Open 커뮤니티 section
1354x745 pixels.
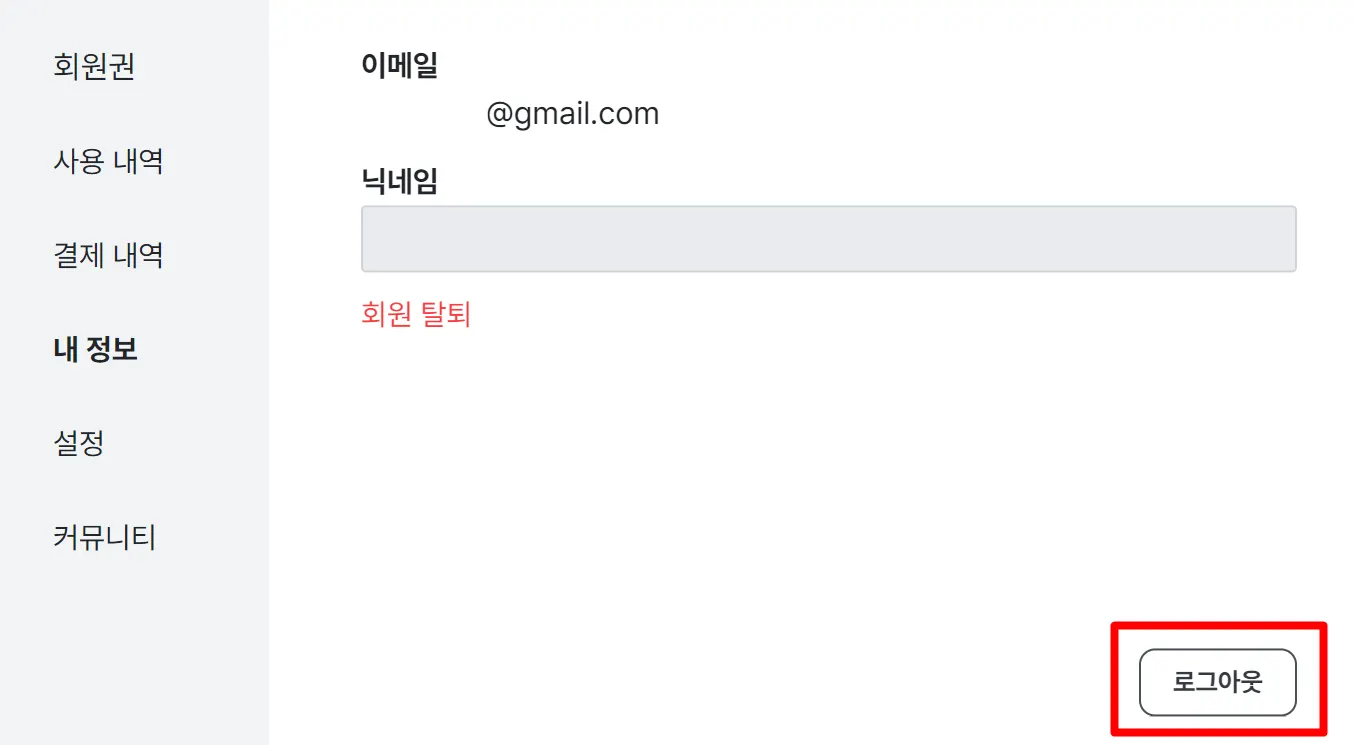click(105, 537)
